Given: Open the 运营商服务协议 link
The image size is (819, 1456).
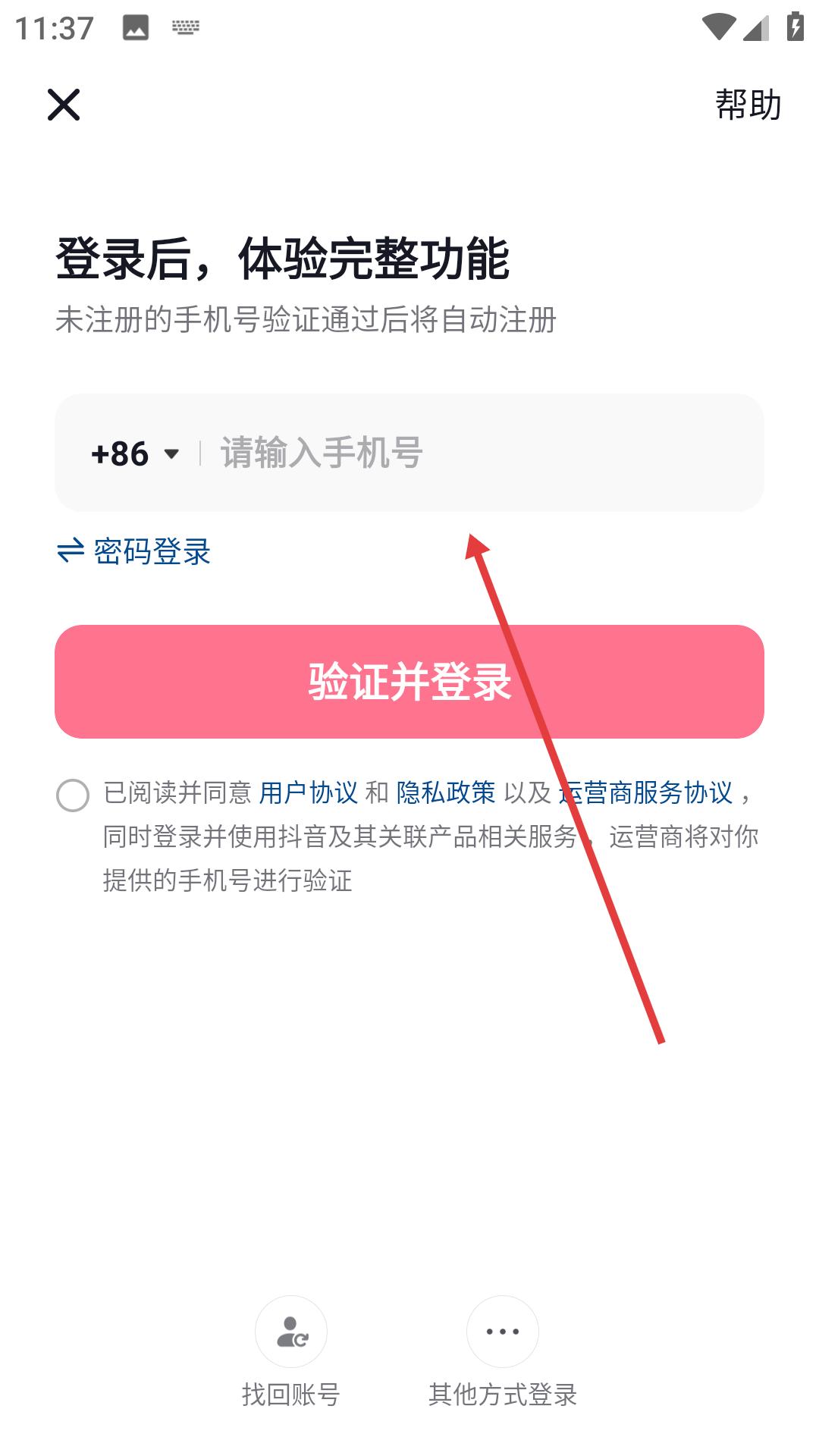Looking at the screenshot, I should pyautogui.click(x=646, y=793).
